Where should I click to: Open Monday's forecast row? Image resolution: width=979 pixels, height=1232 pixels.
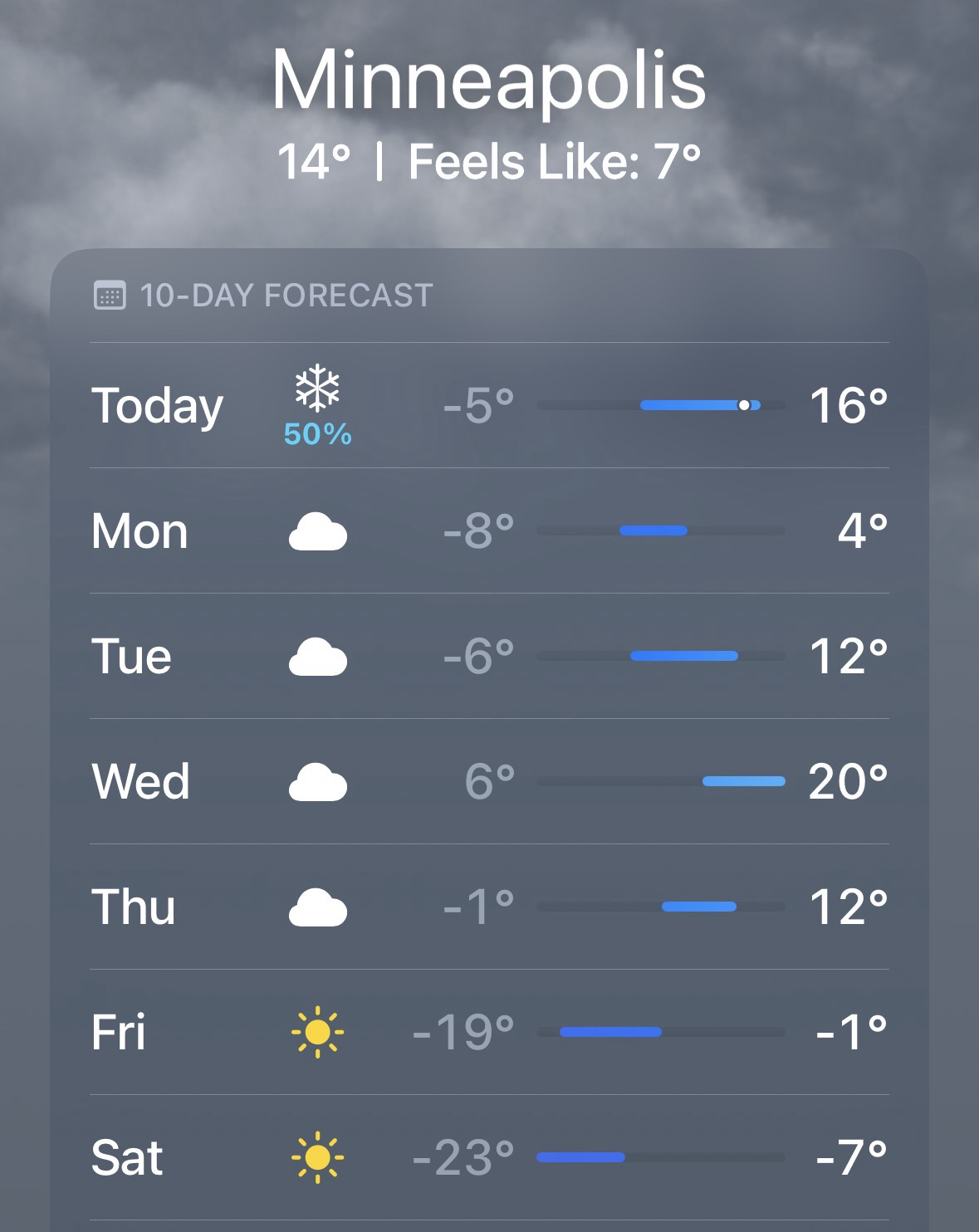(488, 530)
